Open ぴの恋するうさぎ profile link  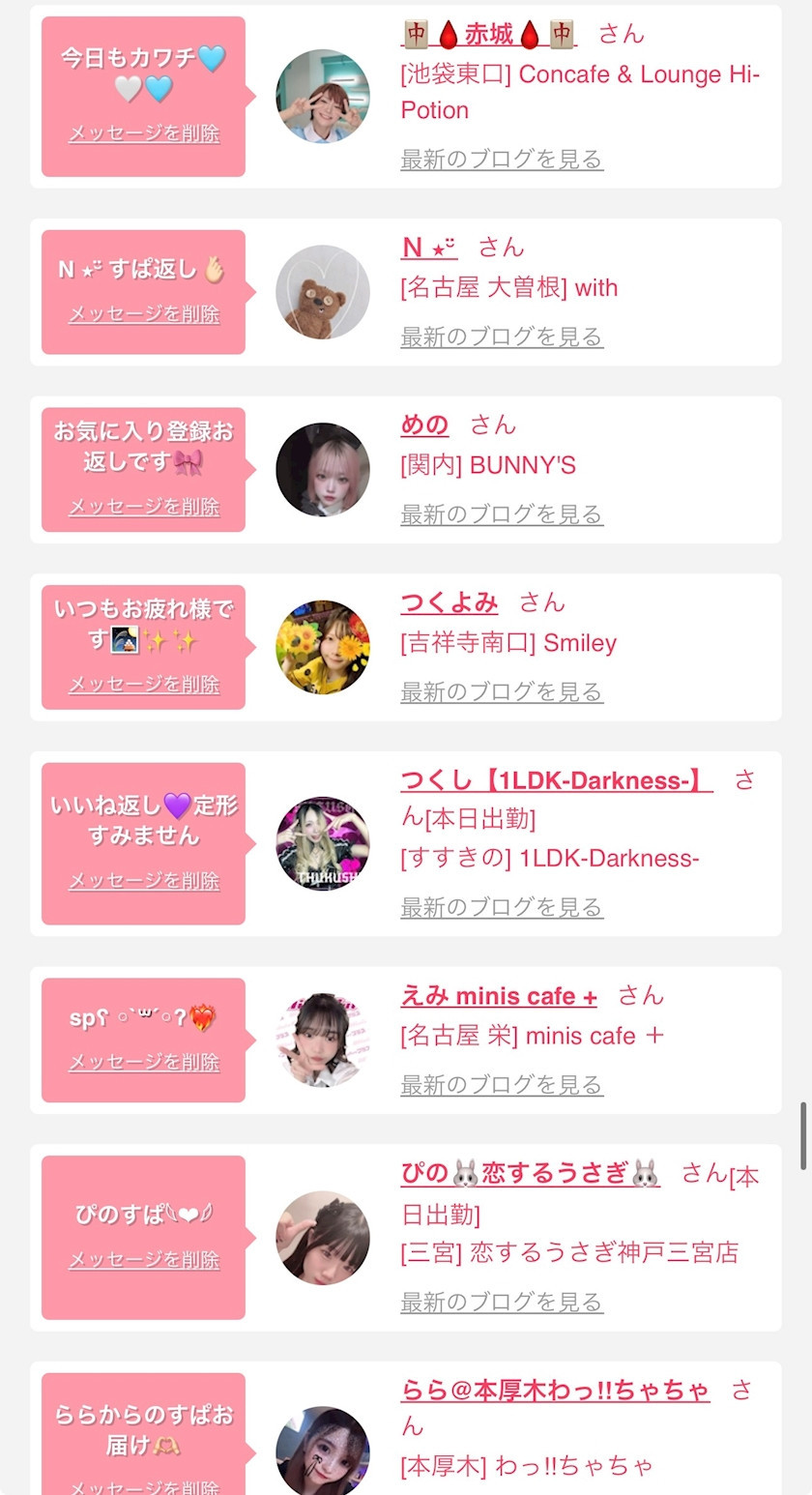click(531, 1174)
